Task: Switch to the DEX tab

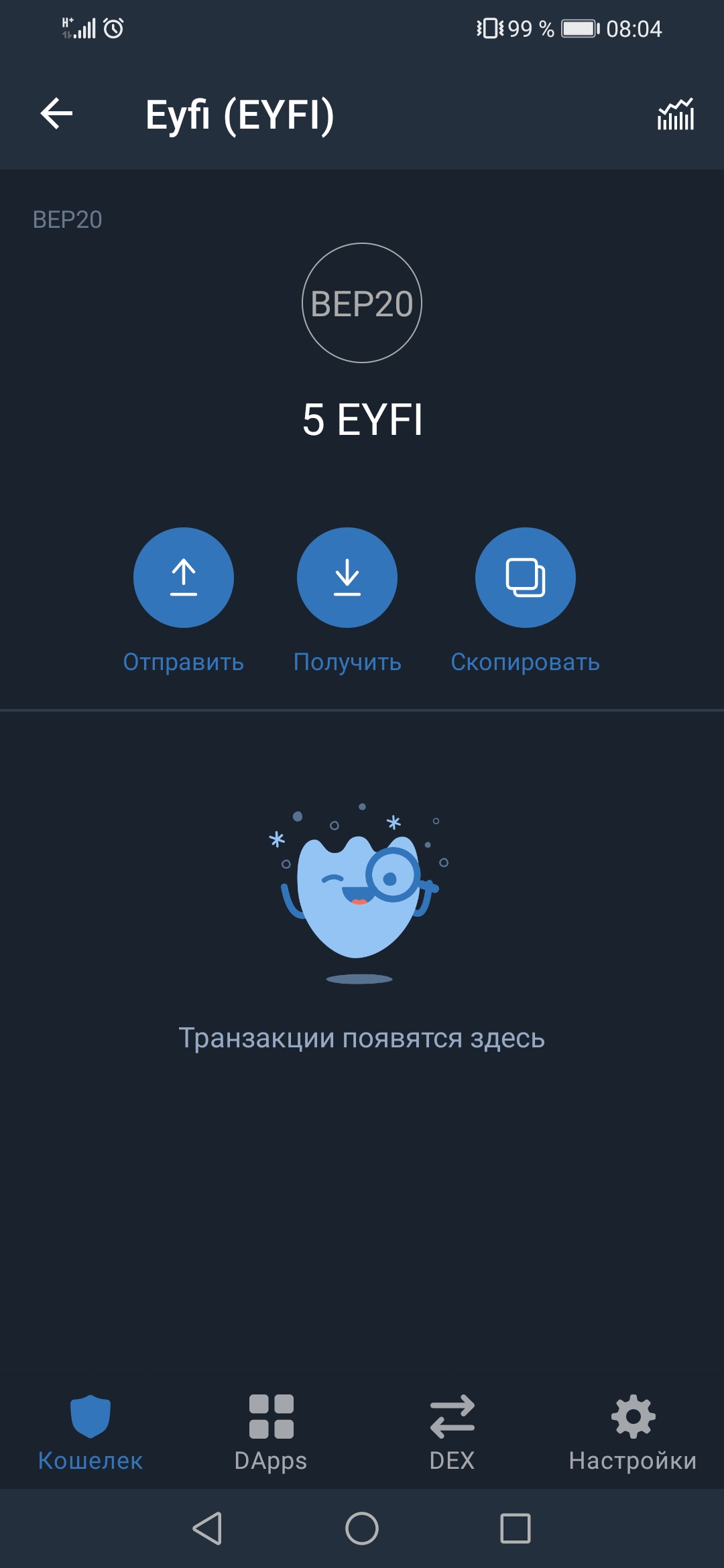Action: tap(452, 1433)
